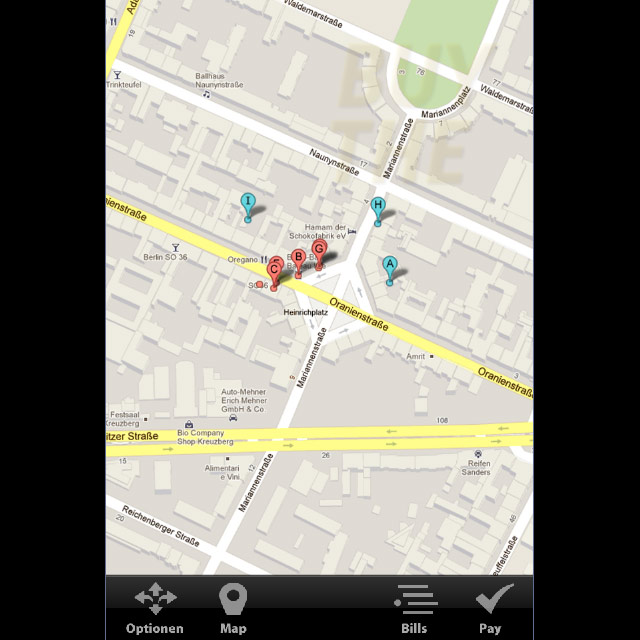Open the Optionen tab

pos(155,608)
